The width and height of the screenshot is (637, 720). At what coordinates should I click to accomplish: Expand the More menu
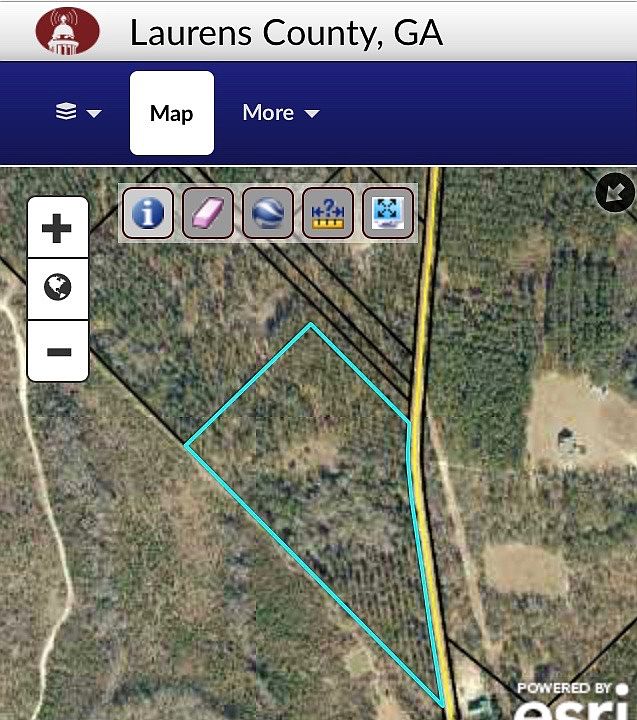(x=280, y=113)
